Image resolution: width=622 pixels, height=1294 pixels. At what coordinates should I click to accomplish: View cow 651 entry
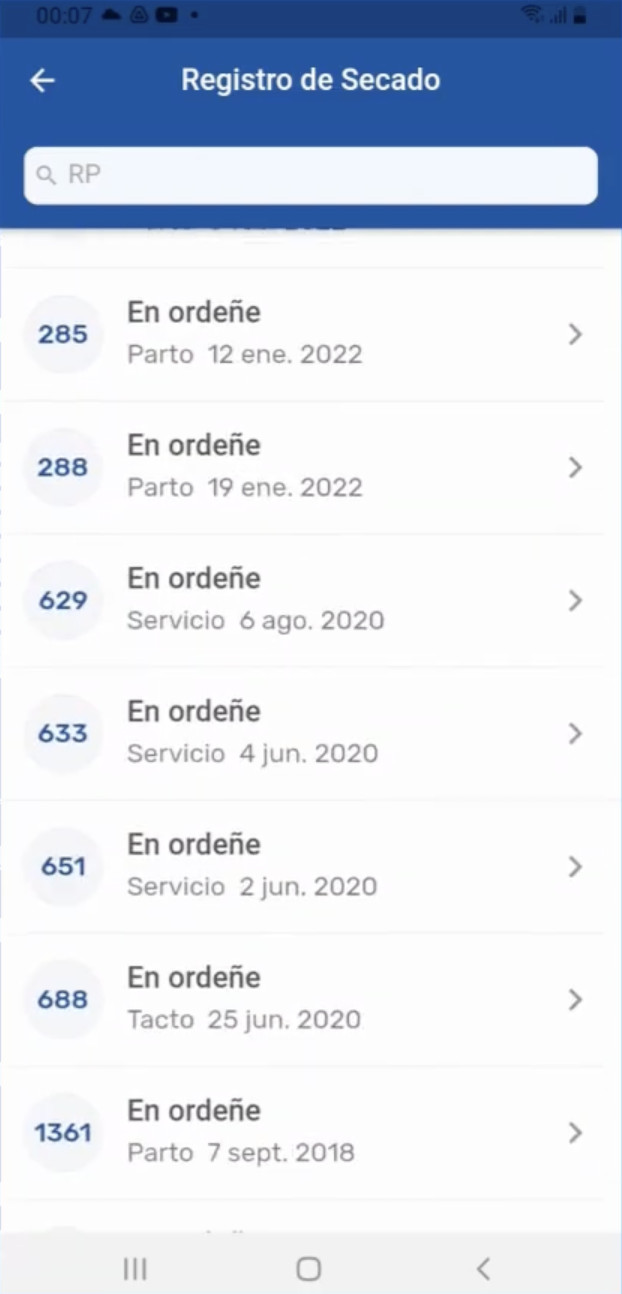pos(310,866)
